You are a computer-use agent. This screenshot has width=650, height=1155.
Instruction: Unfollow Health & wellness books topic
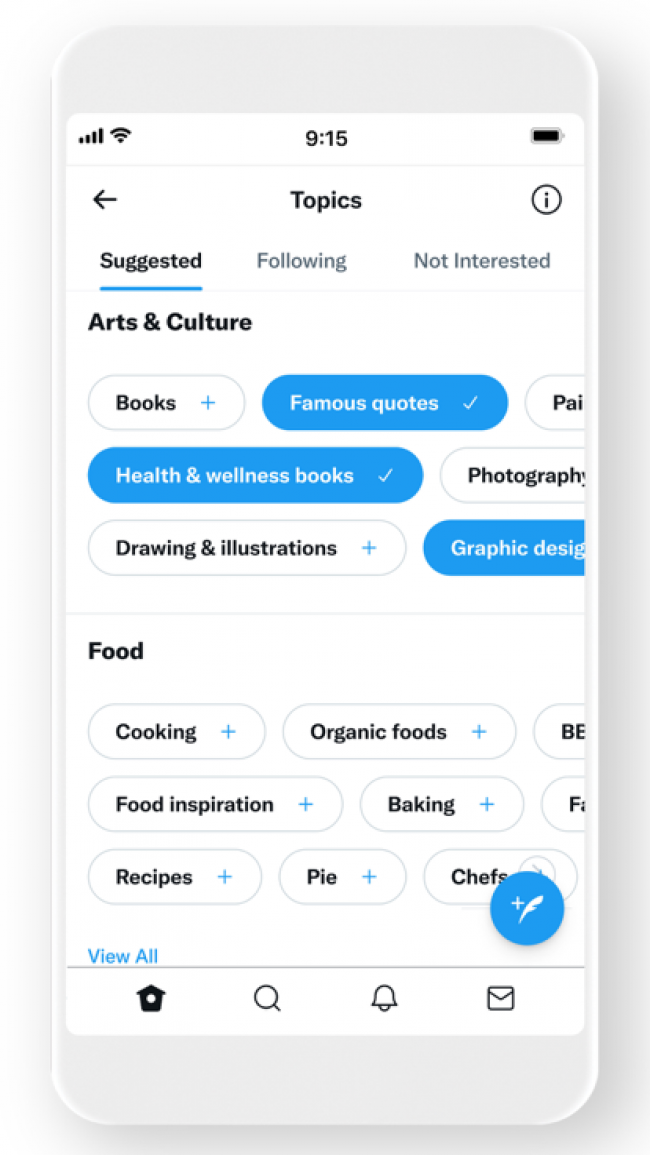coord(256,475)
